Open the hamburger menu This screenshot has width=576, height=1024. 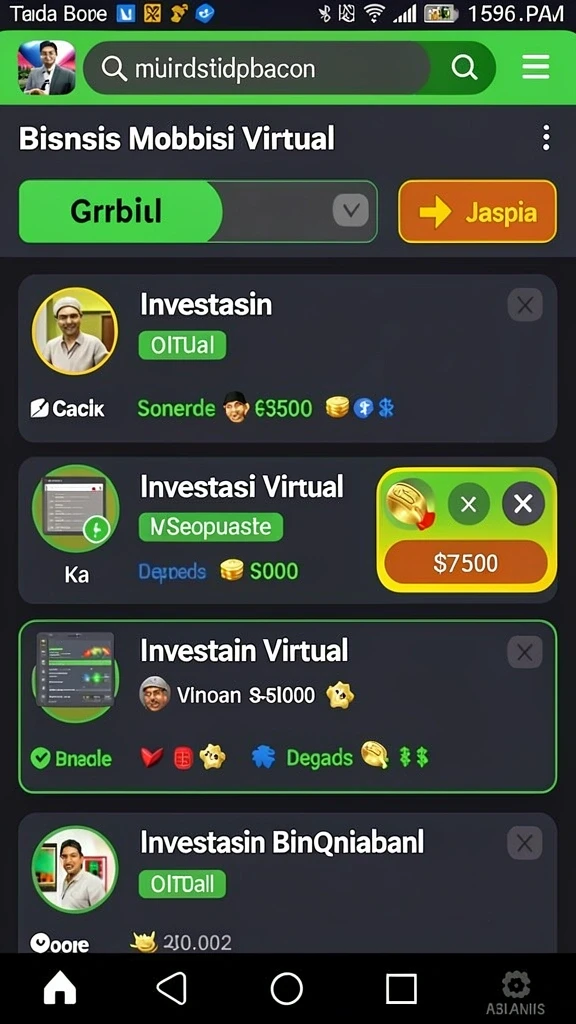tap(536, 67)
